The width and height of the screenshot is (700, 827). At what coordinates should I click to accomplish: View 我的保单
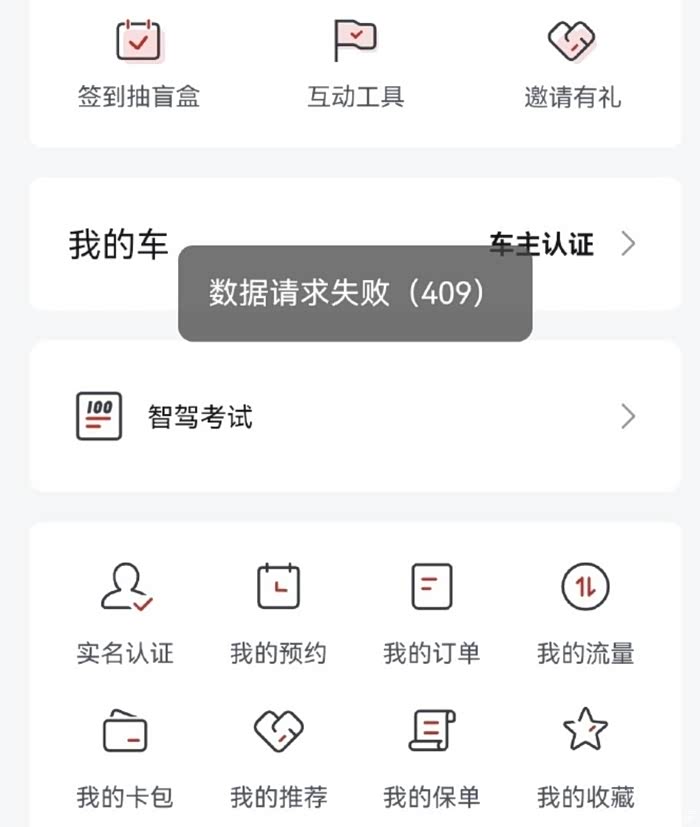pos(431,754)
